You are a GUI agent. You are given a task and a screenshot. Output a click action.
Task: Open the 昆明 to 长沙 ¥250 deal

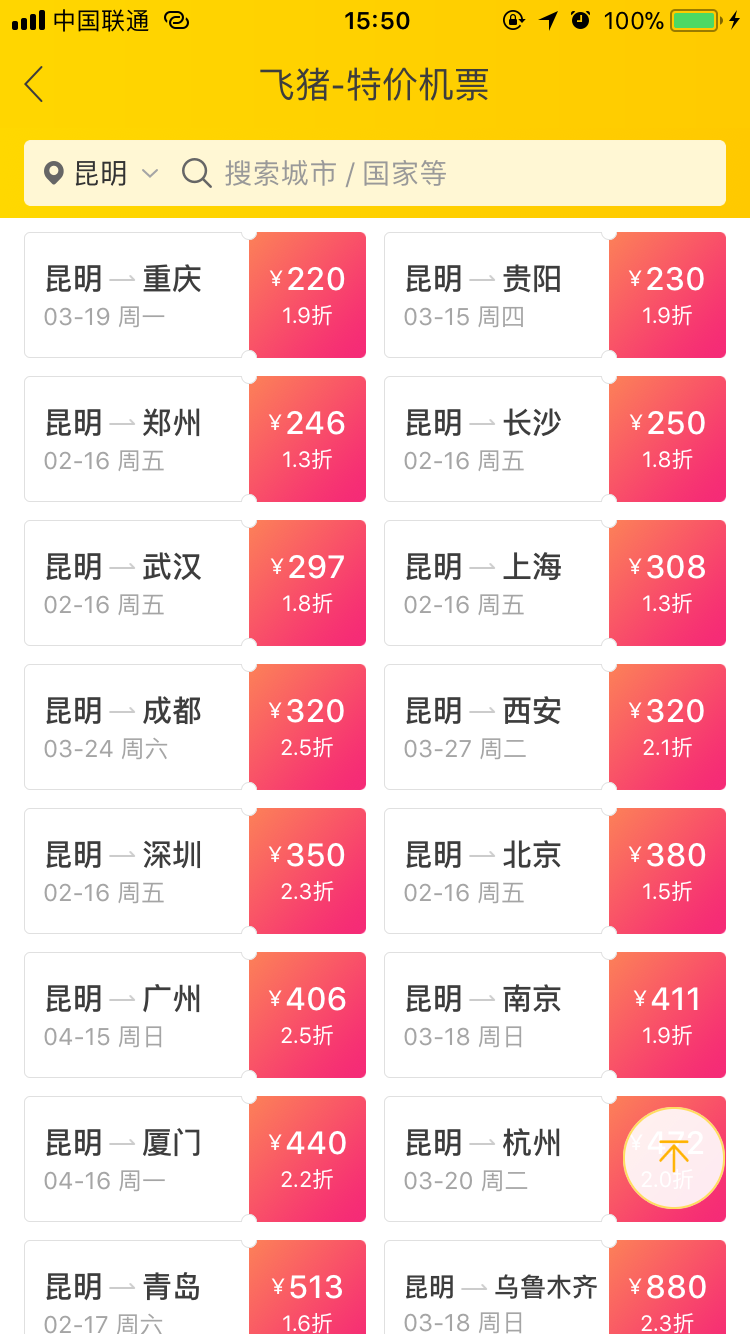pyautogui.click(x=555, y=439)
